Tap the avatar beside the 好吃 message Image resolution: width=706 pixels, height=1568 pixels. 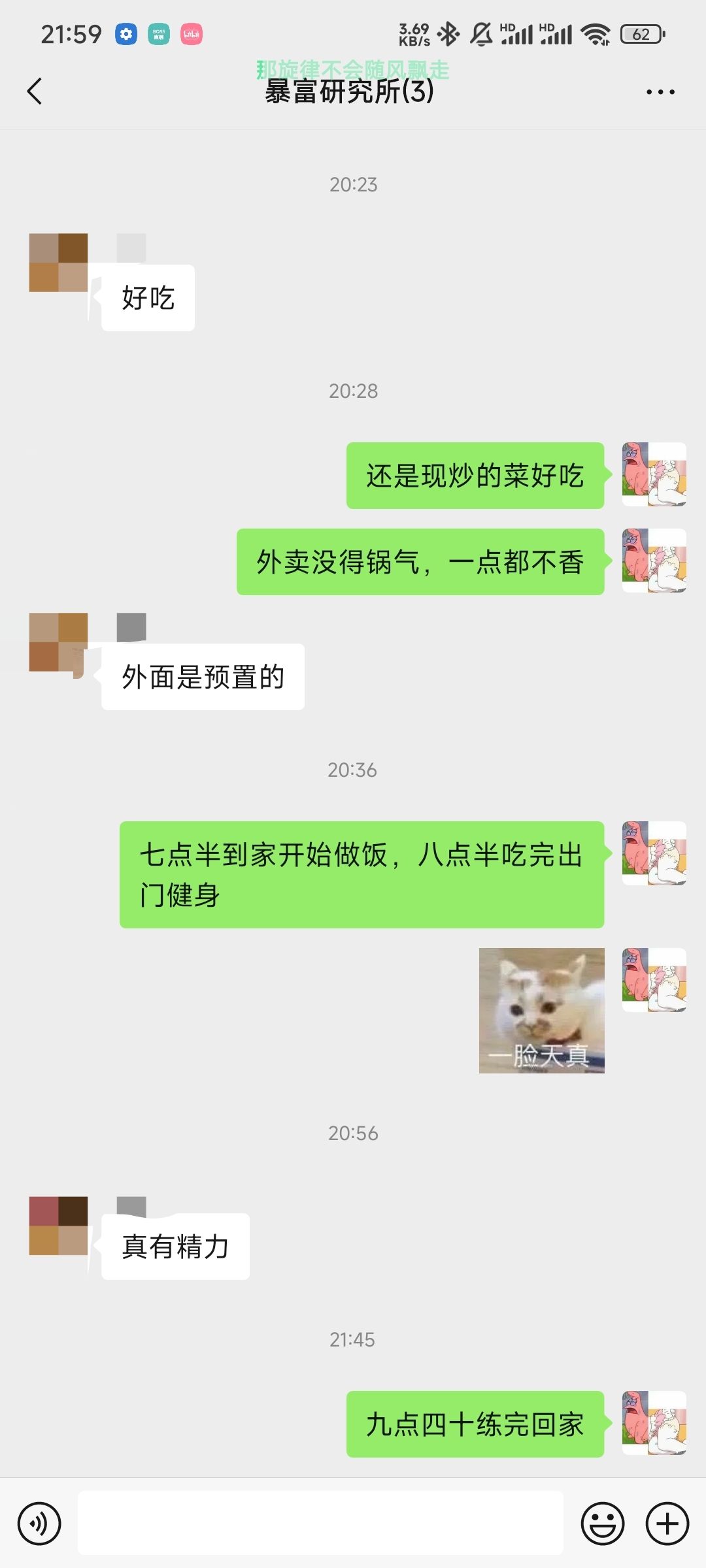click(x=59, y=263)
